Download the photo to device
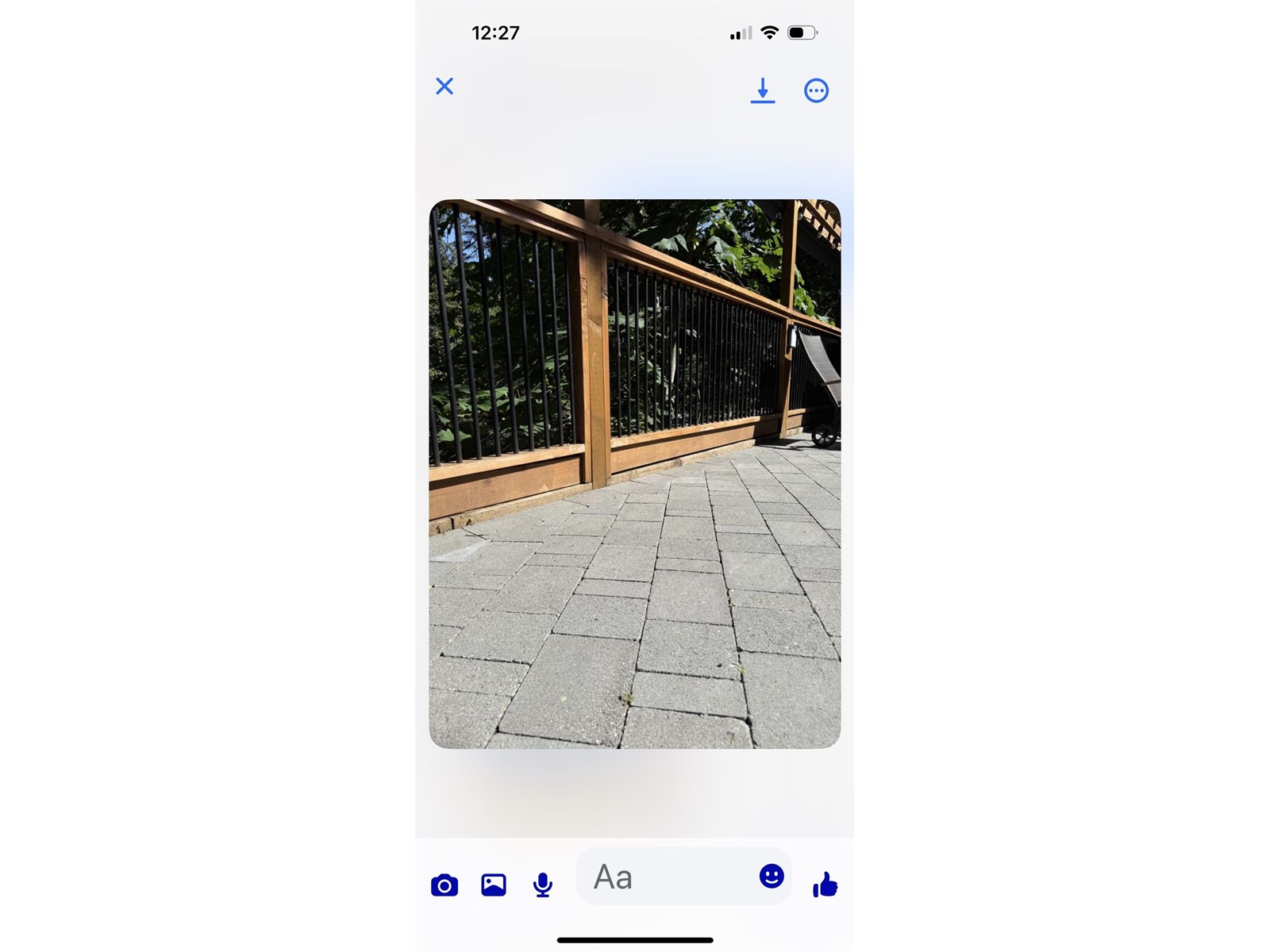1270x952 pixels. click(x=762, y=90)
